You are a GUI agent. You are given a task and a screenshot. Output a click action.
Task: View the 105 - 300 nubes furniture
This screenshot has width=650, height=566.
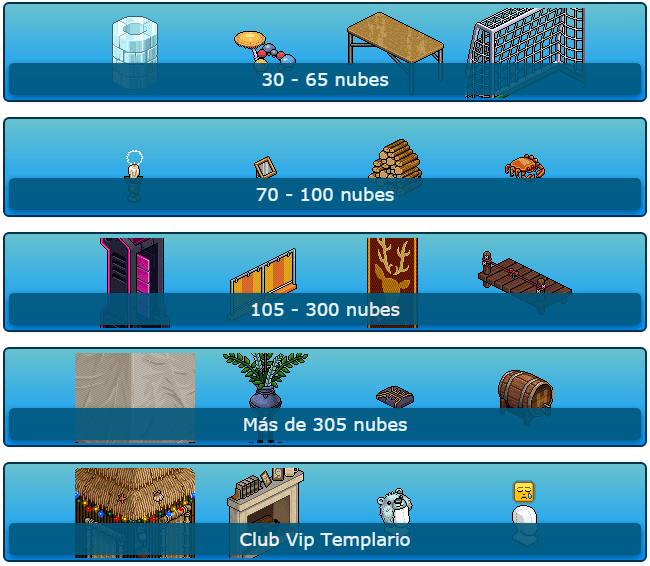[x=325, y=309]
